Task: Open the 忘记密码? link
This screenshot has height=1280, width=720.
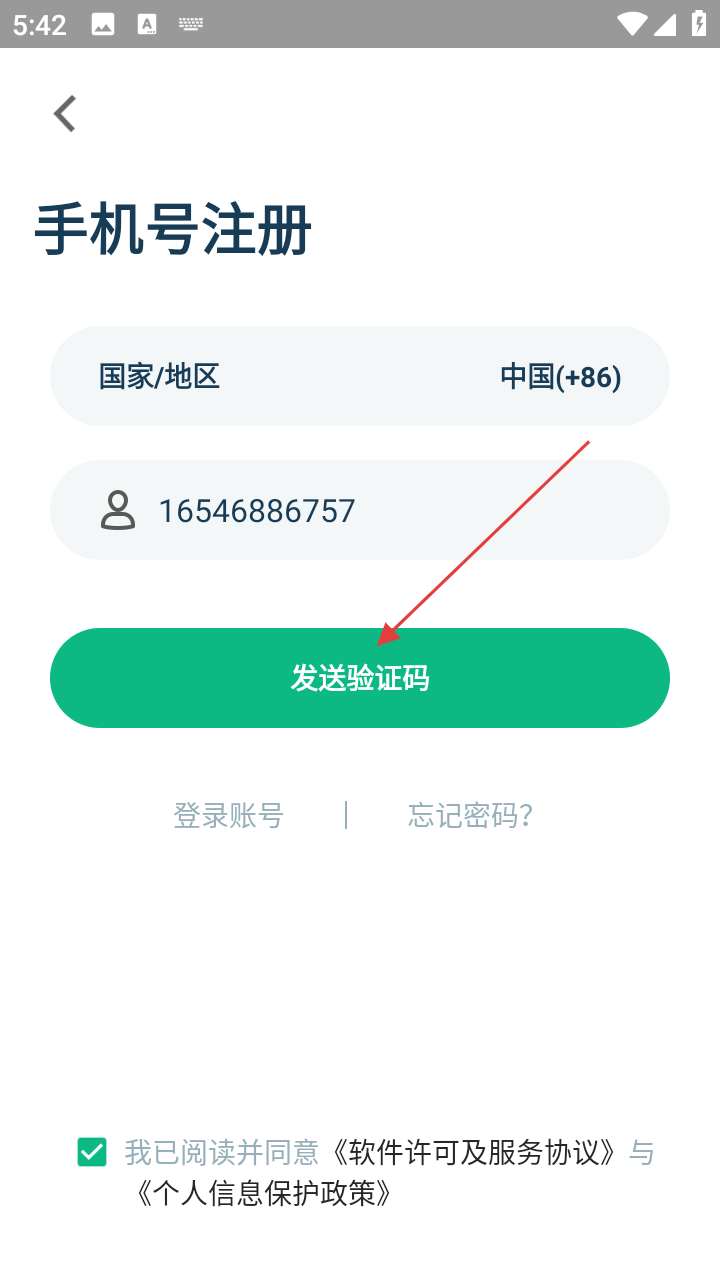Action: click(470, 815)
